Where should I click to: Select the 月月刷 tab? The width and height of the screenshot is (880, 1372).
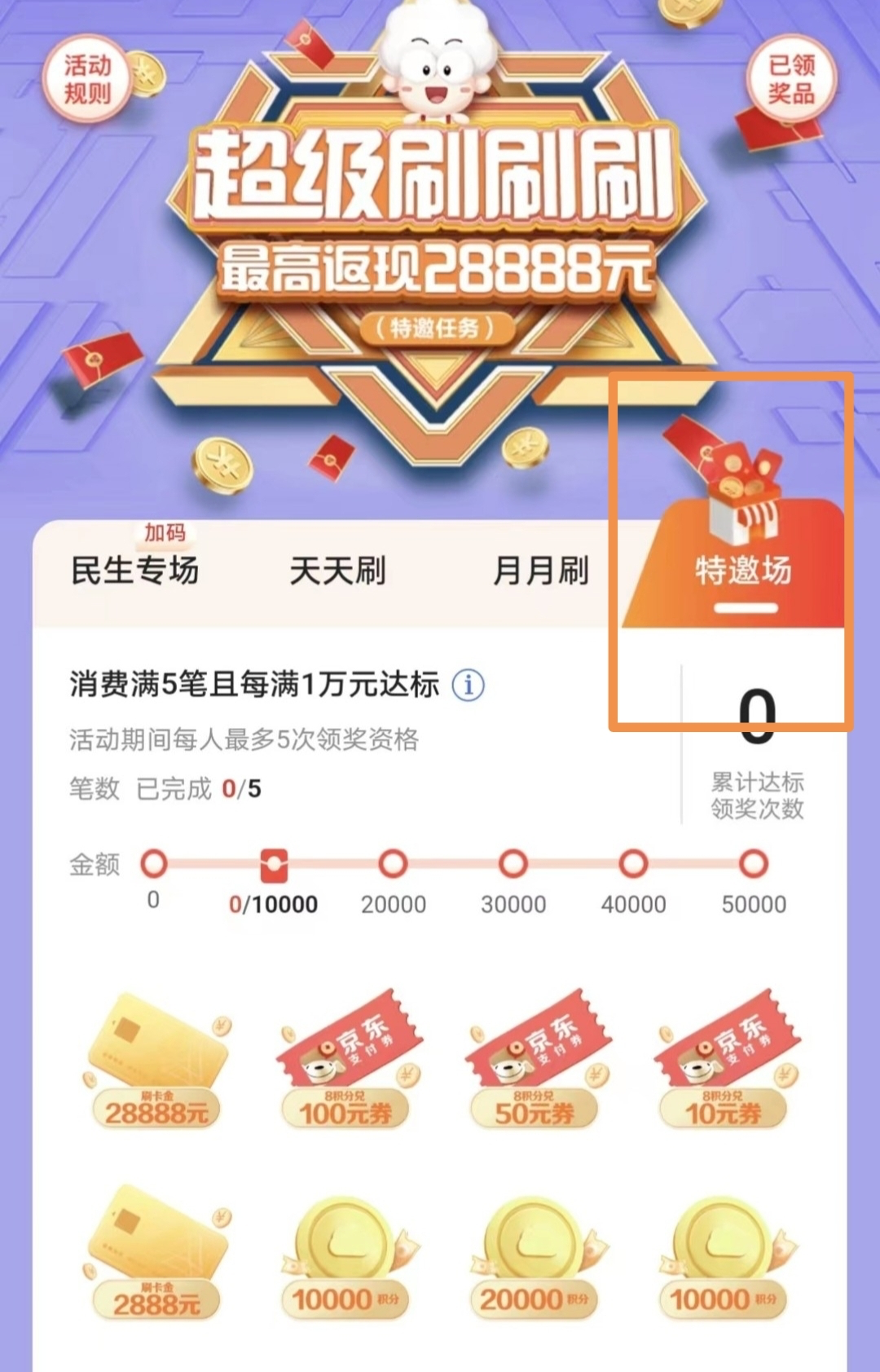coord(540,570)
